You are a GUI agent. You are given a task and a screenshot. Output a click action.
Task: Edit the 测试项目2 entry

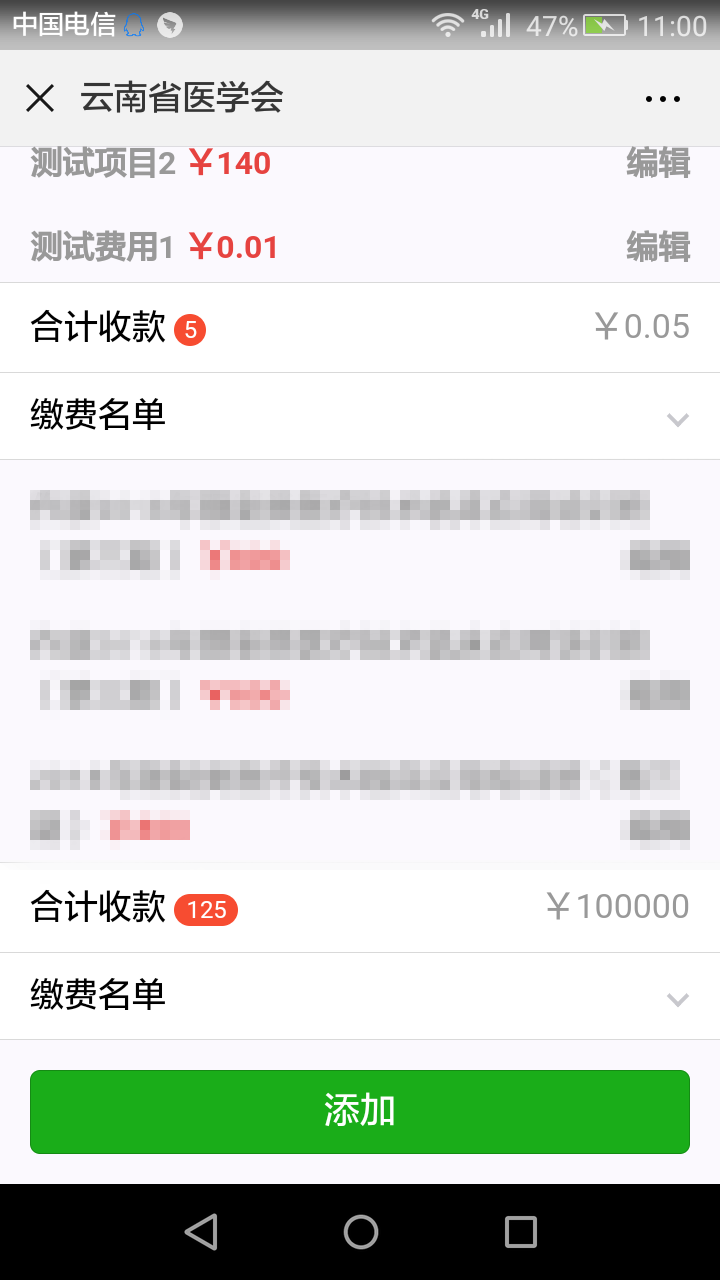(658, 163)
